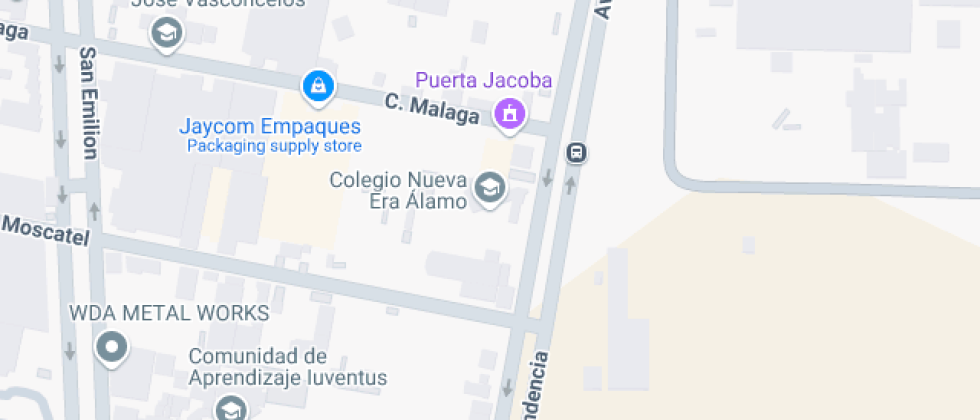This screenshot has width=980, height=420.
Task: Select the José Vasconcelos school pin
Action: [x=166, y=34]
